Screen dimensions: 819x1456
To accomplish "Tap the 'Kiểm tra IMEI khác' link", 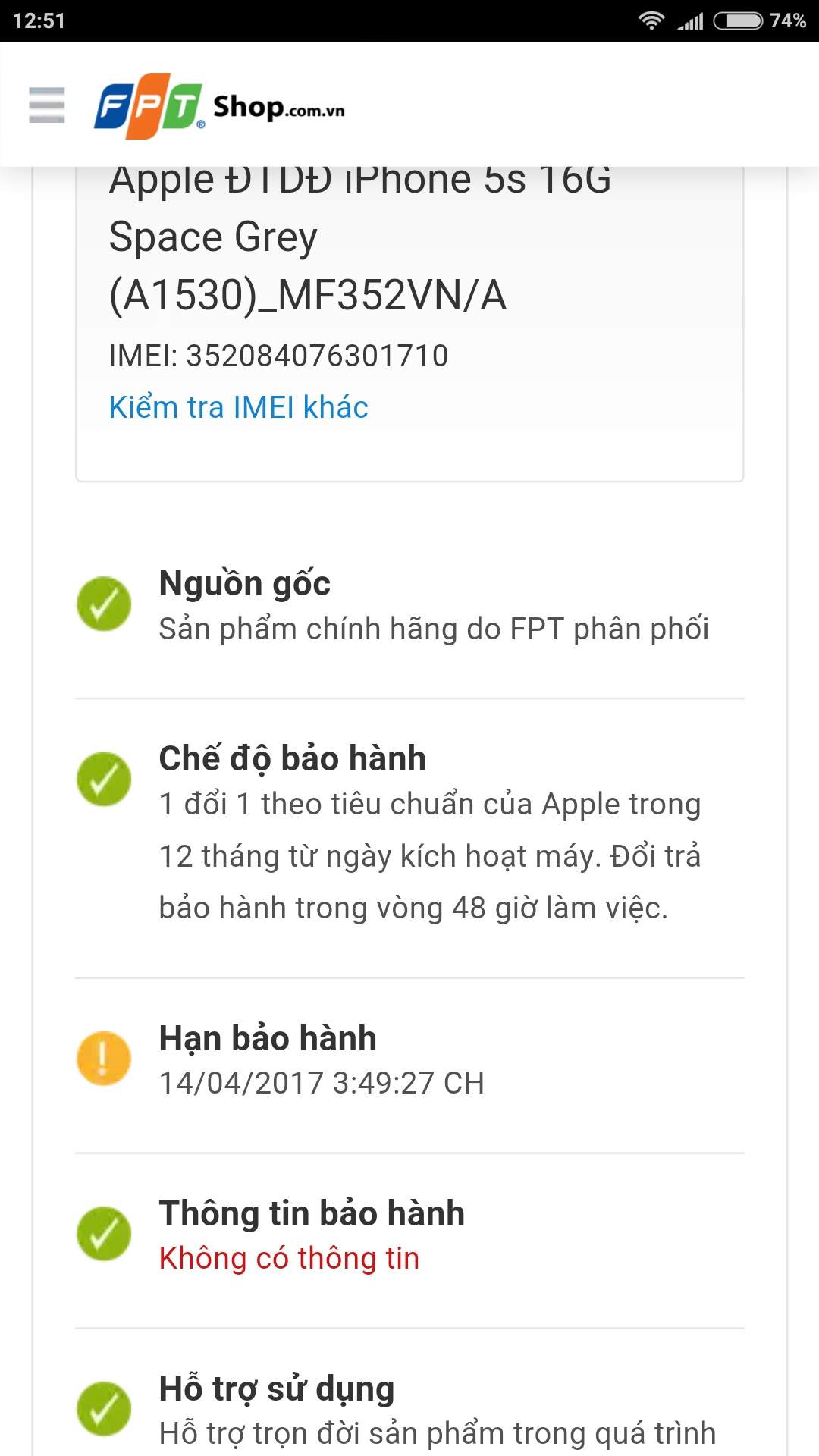I will click(239, 407).
